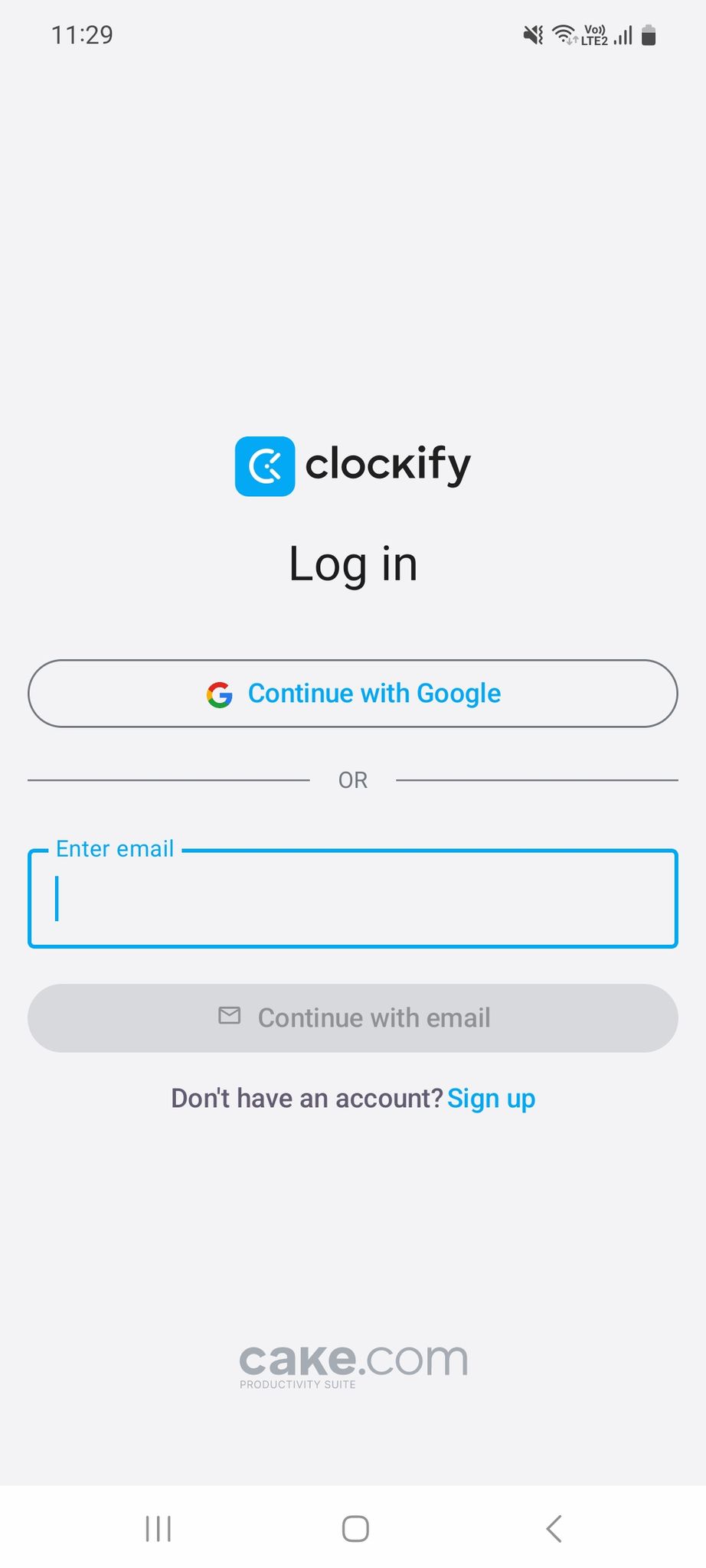Go back using system back button
This screenshot has height=1568, width=706.
pos(554,1529)
